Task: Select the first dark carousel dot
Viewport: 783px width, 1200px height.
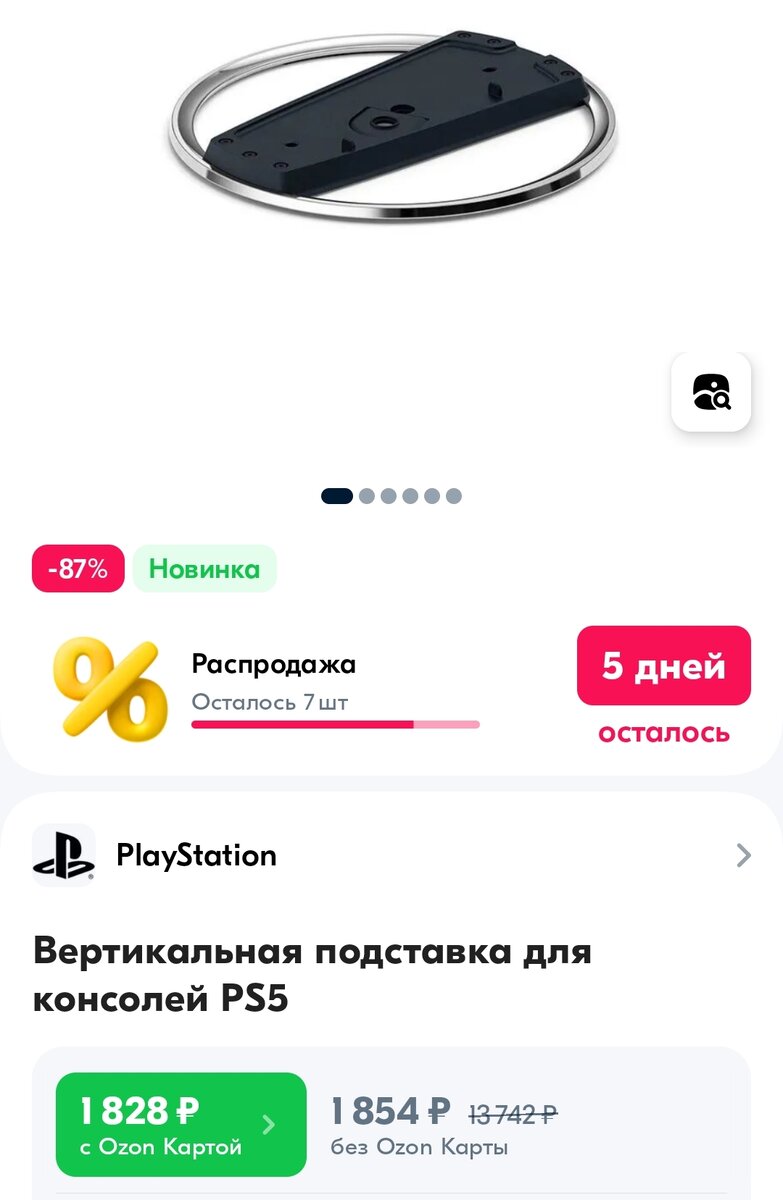Action: click(339, 493)
